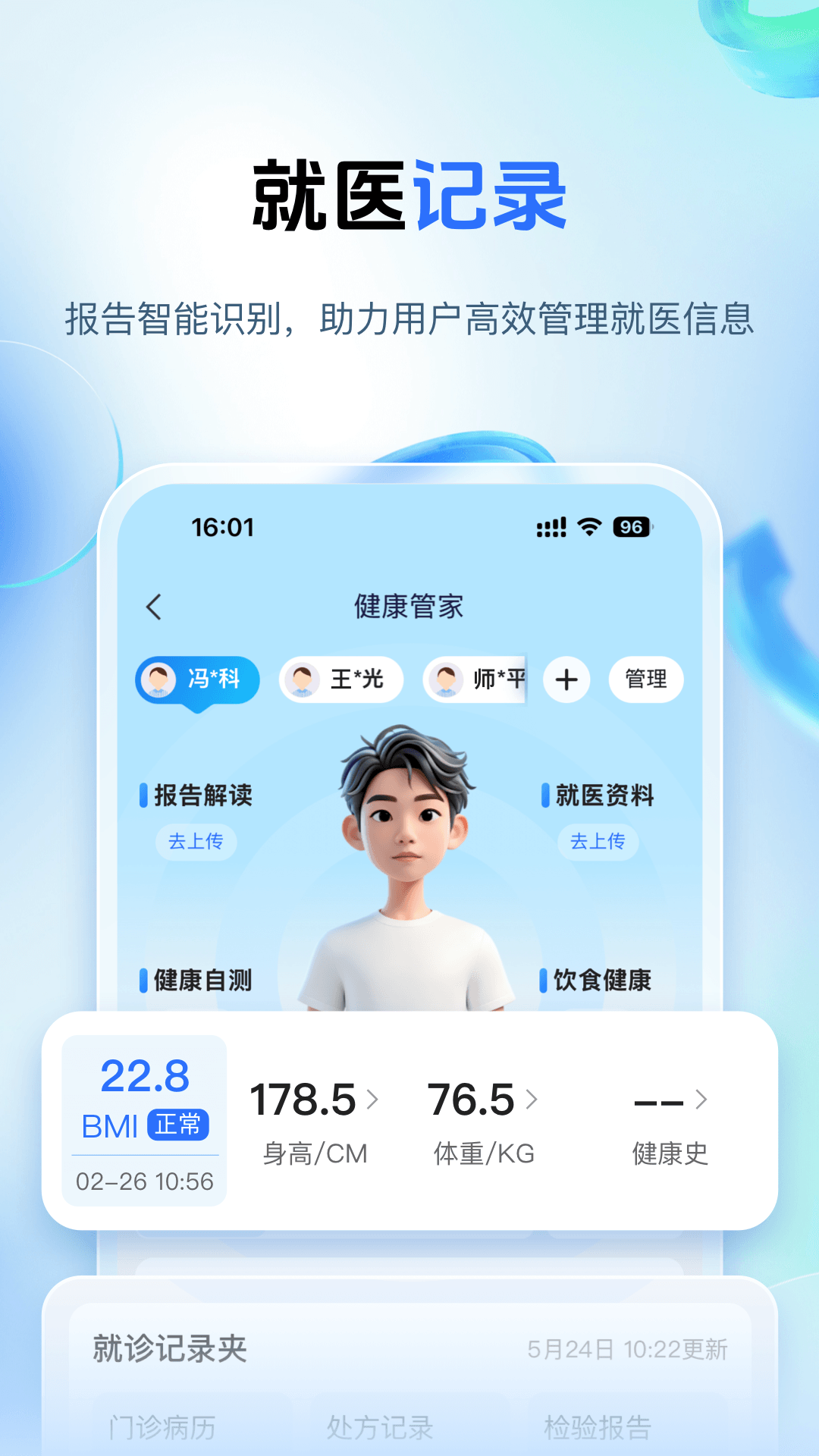Tap 去上传 under 就医资料
Screen dimensions: 819x1456
[598, 842]
